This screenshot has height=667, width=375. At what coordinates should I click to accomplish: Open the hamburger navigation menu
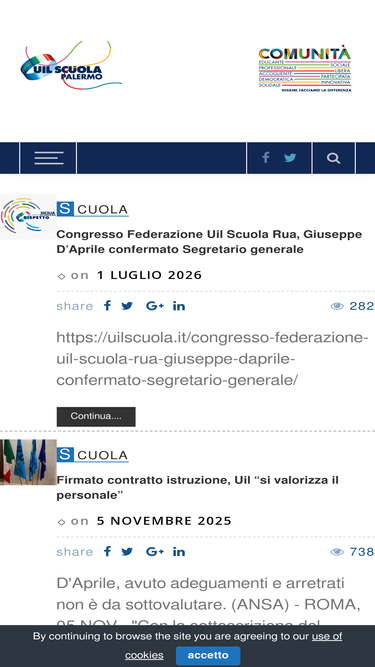[x=48, y=158]
